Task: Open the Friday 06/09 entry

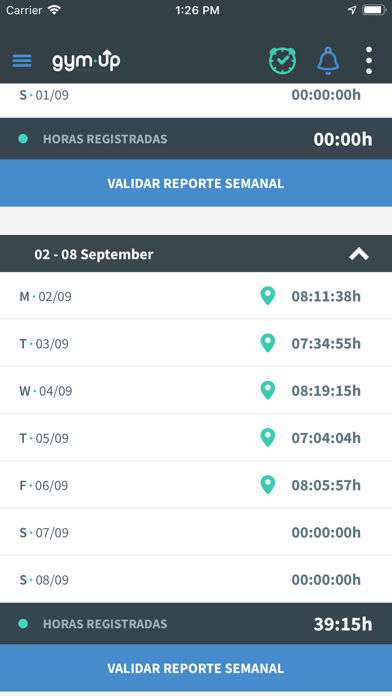Action: 196,485
